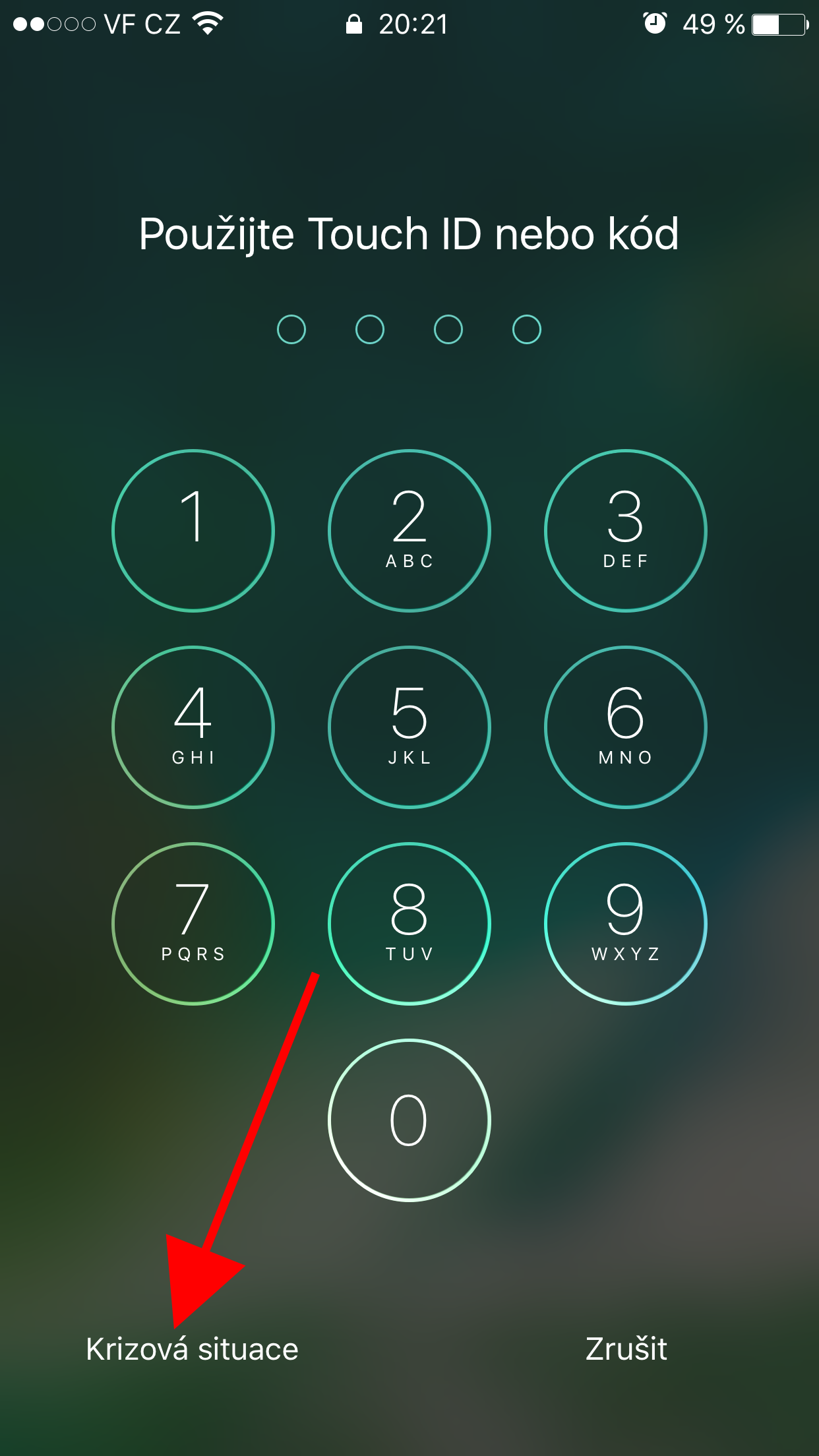Tap the 3 DEF key
819x1456 pixels.
(x=625, y=531)
